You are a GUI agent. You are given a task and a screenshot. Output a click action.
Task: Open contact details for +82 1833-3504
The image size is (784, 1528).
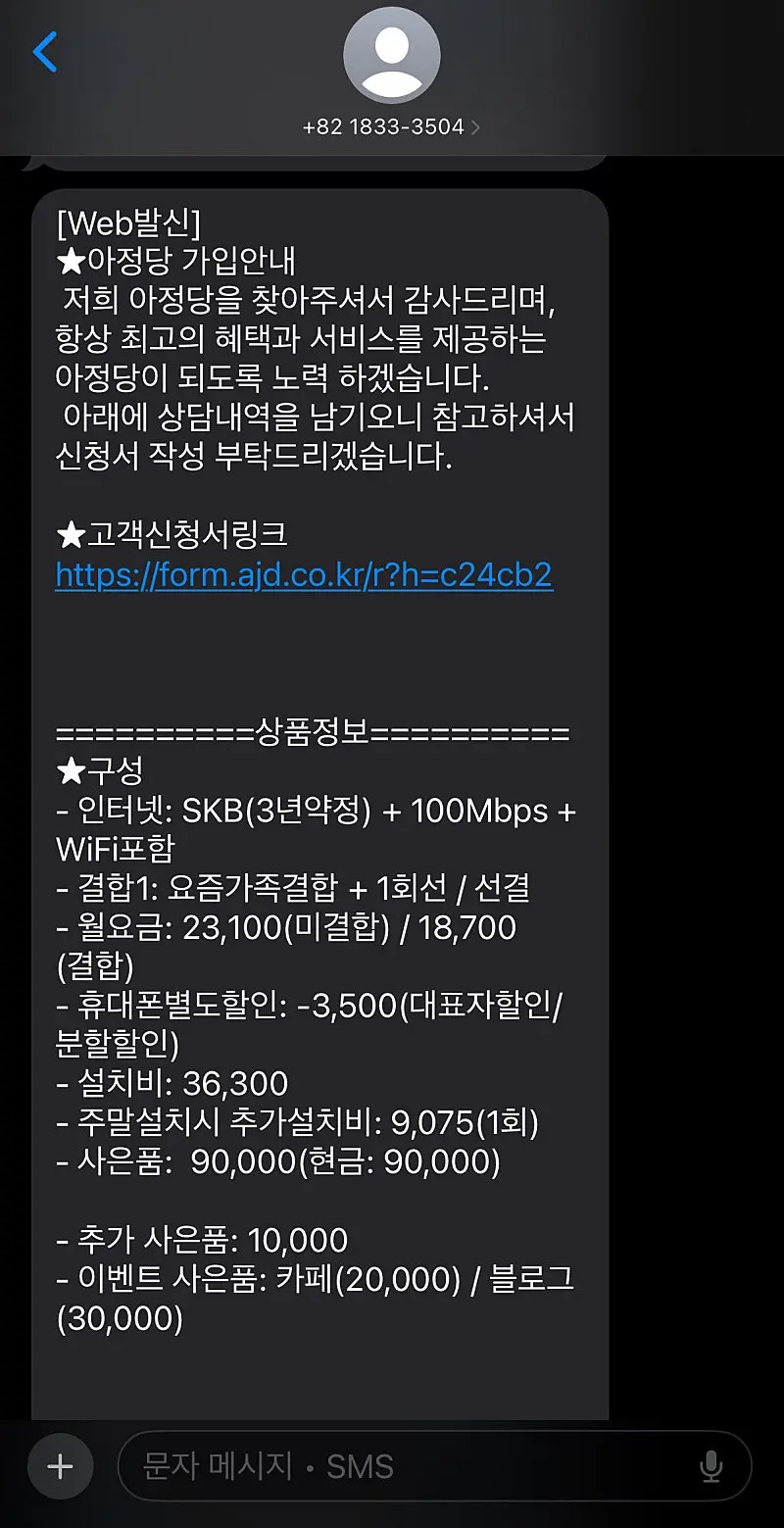(x=391, y=126)
